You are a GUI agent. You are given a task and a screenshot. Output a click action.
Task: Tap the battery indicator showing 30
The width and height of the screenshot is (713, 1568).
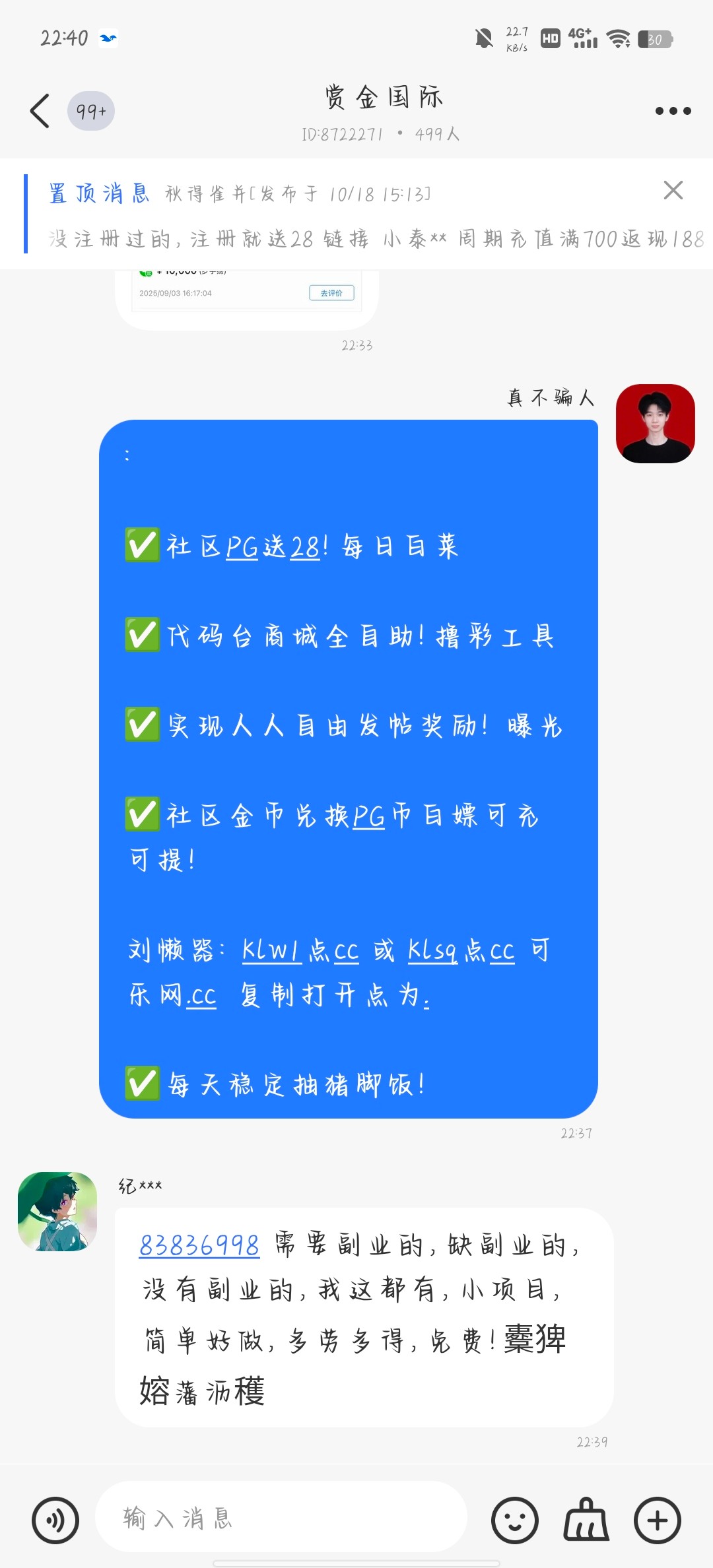(x=656, y=38)
